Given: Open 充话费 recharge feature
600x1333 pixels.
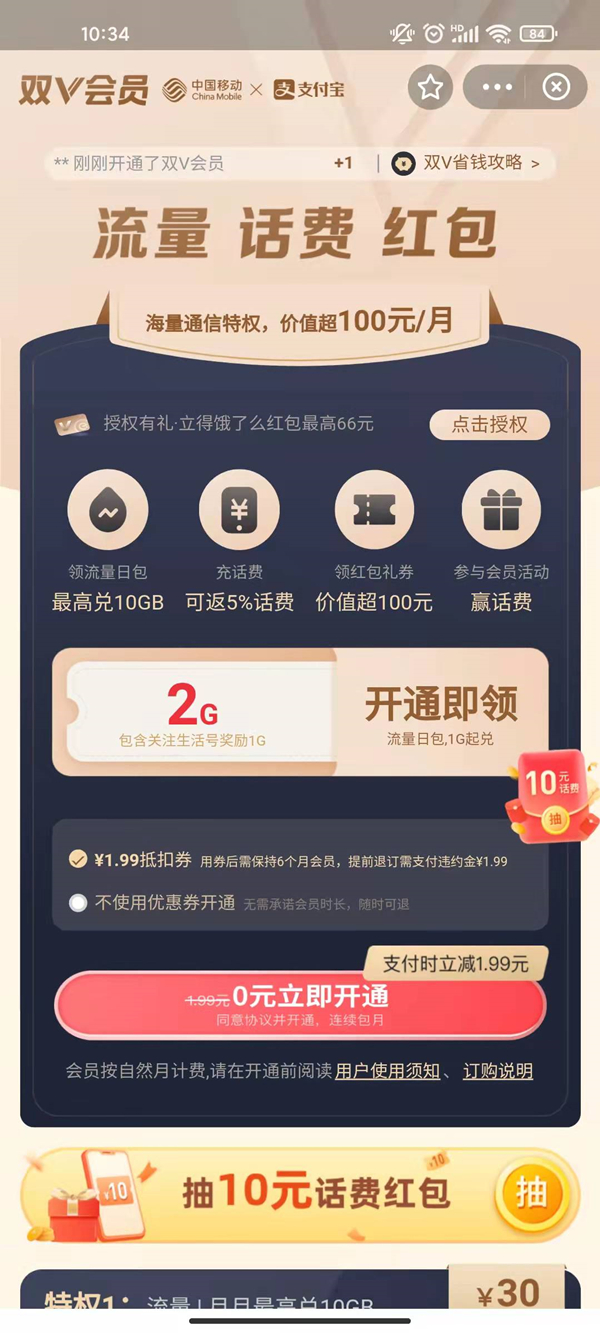Looking at the screenshot, I should click(x=239, y=511).
